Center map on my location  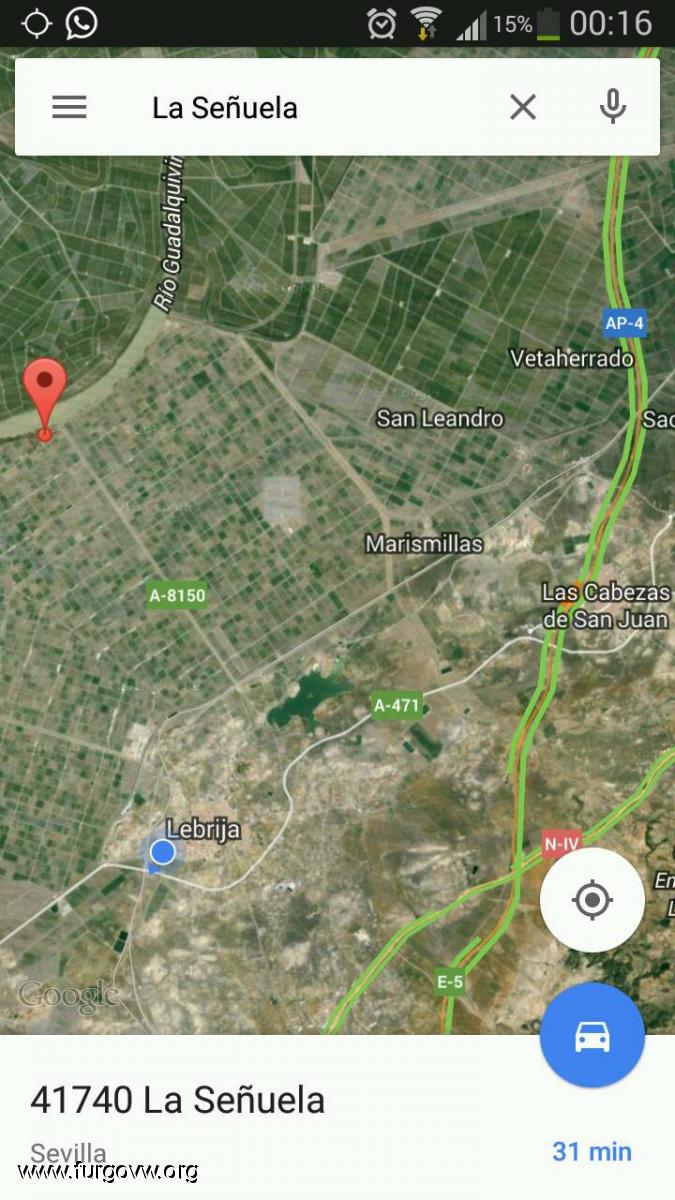(592, 900)
